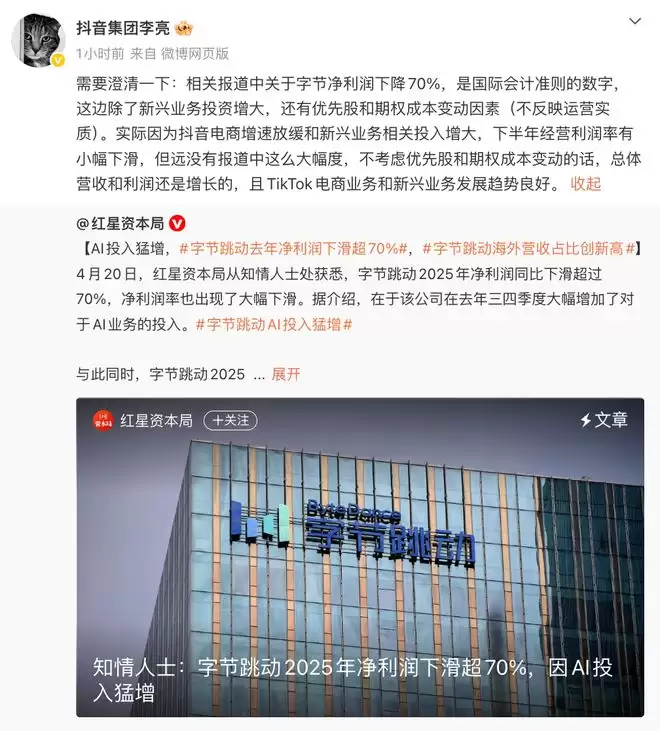Open hashtag #字节跳动去年净利润下滑超70%#

tap(295, 248)
